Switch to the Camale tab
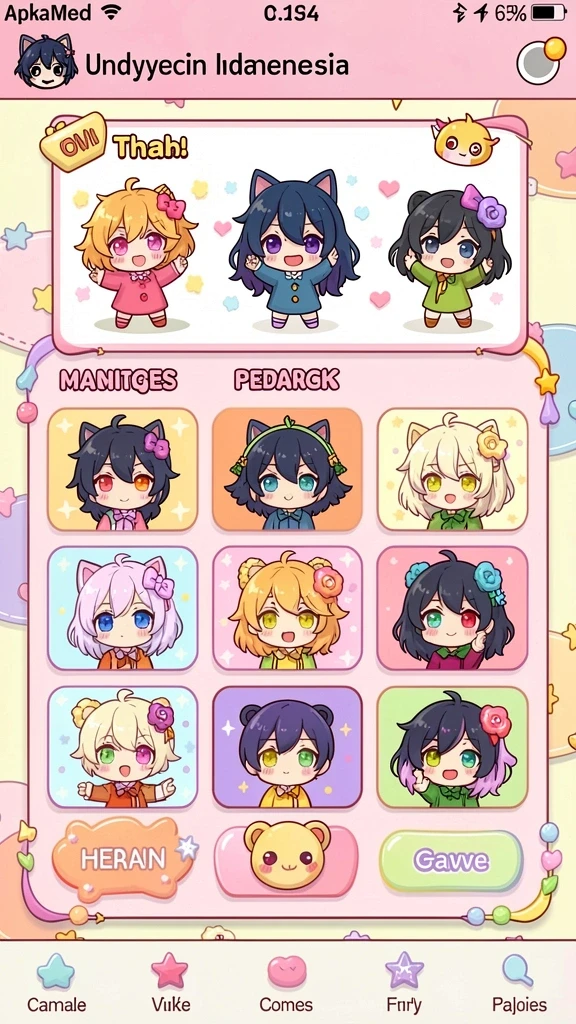 tap(56, 983)
